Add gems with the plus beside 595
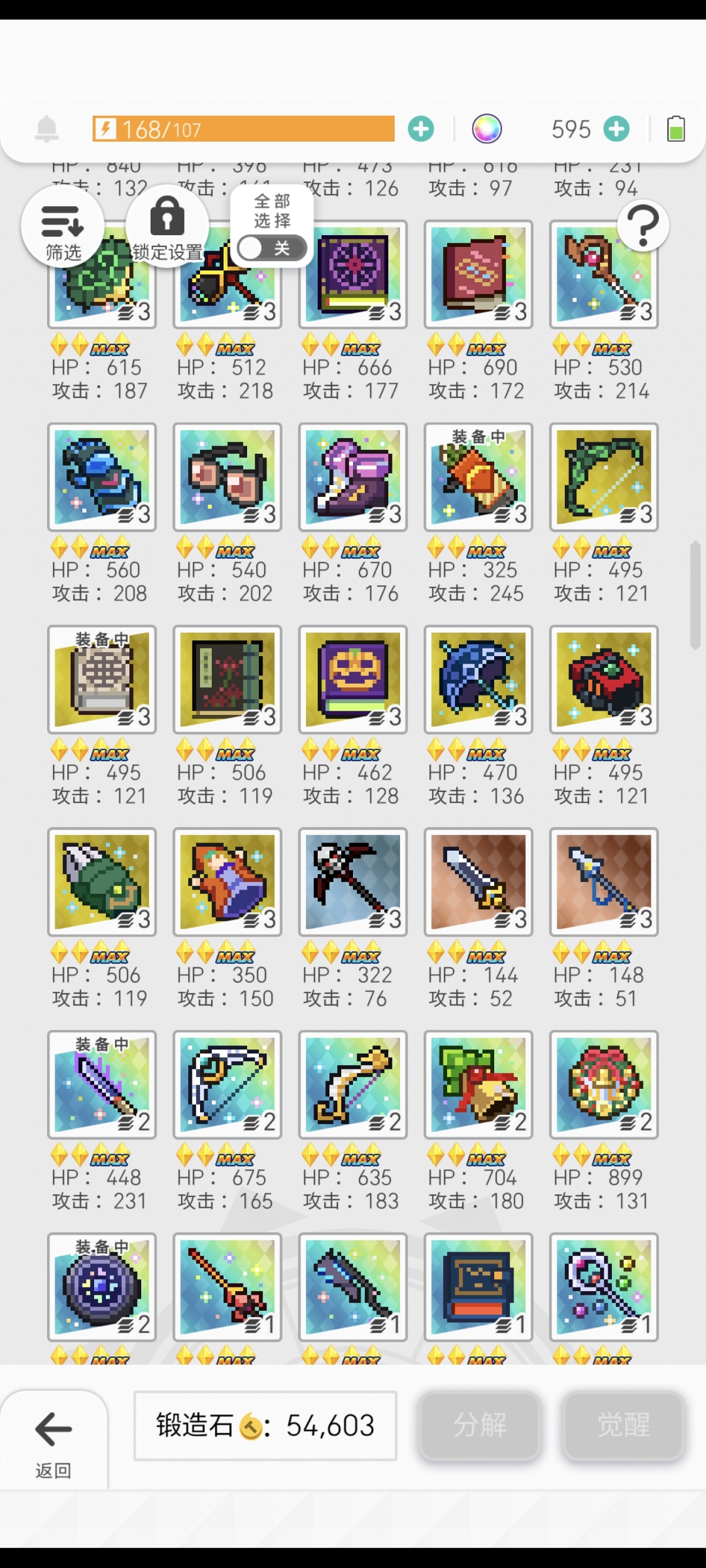The width and height of the screenshot is (706, 1568). (617, 129)
